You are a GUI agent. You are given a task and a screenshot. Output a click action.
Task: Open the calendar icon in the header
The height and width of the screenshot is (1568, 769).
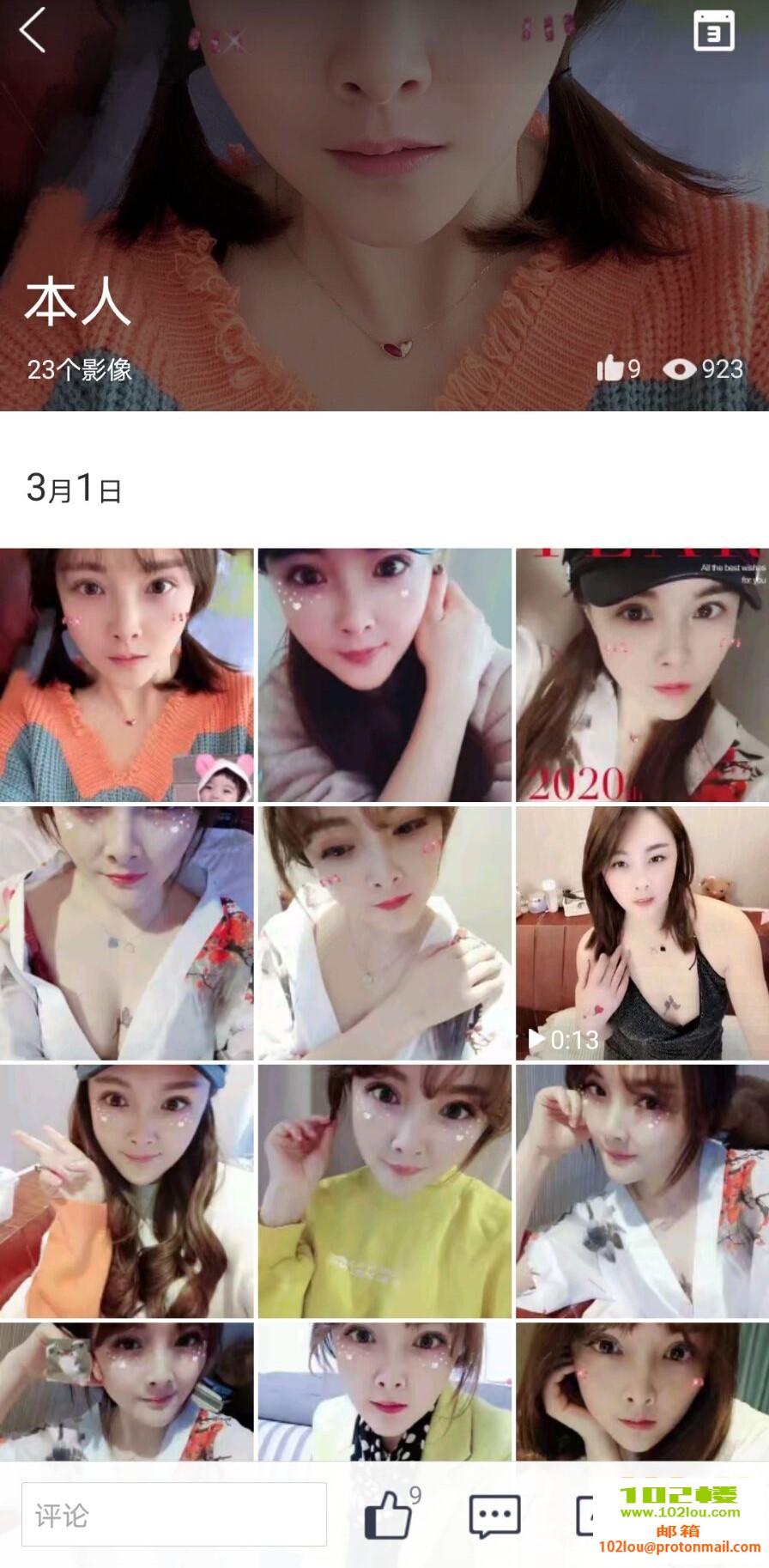[713, 31]
